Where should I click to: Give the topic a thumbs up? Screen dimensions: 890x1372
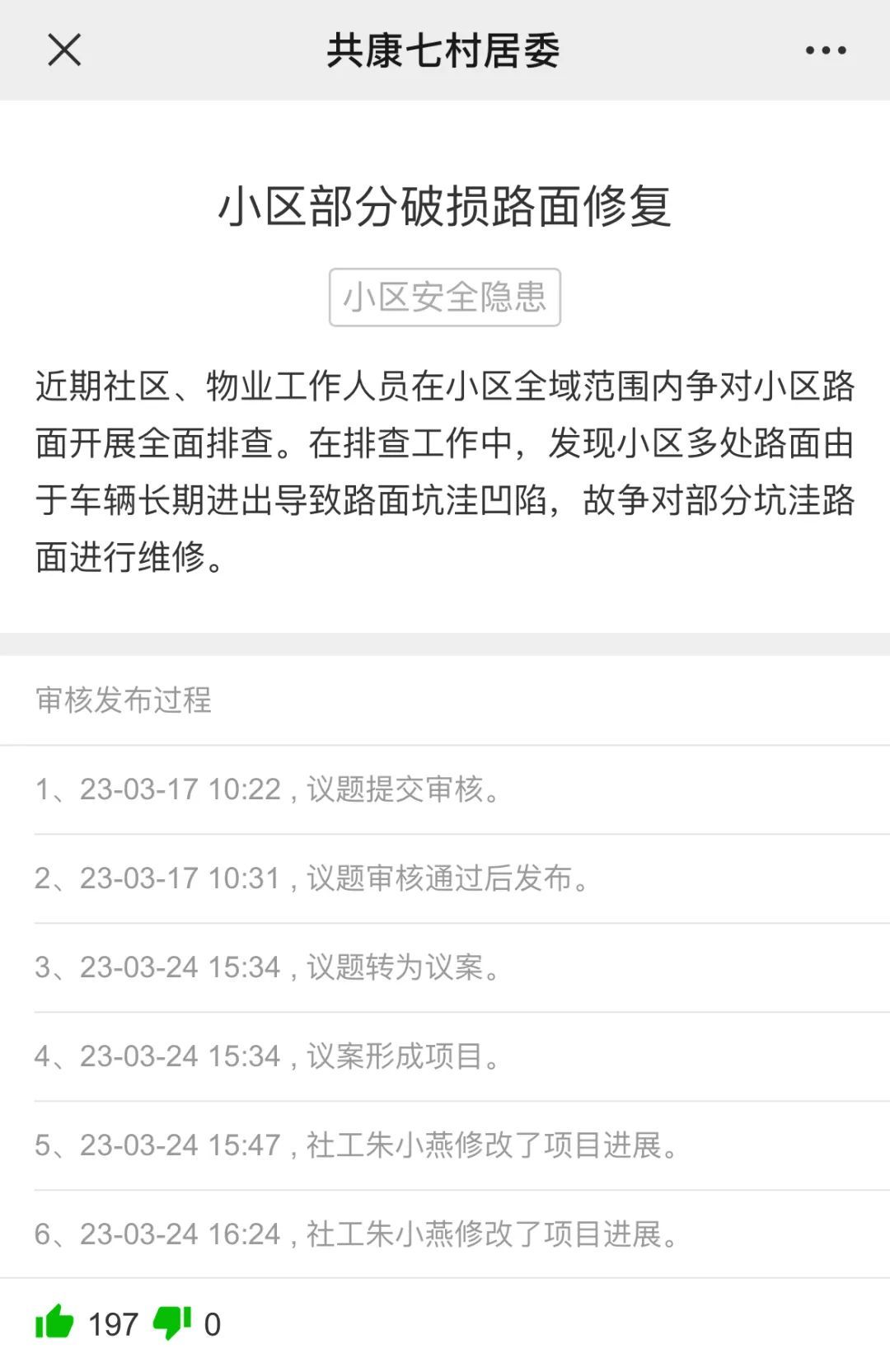point(54,1323)
